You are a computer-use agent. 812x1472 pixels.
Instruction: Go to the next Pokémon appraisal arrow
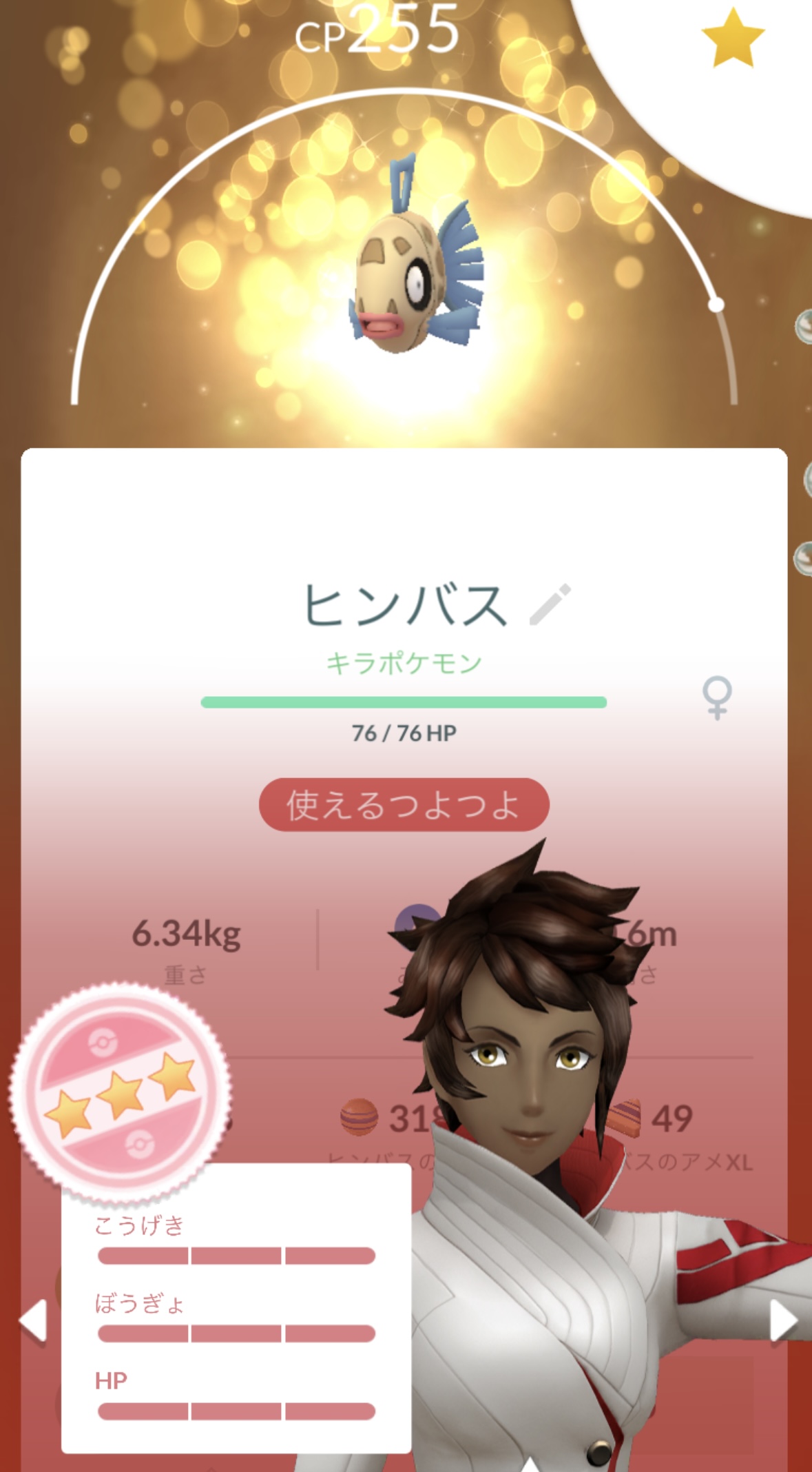[x=784, y=1320]
